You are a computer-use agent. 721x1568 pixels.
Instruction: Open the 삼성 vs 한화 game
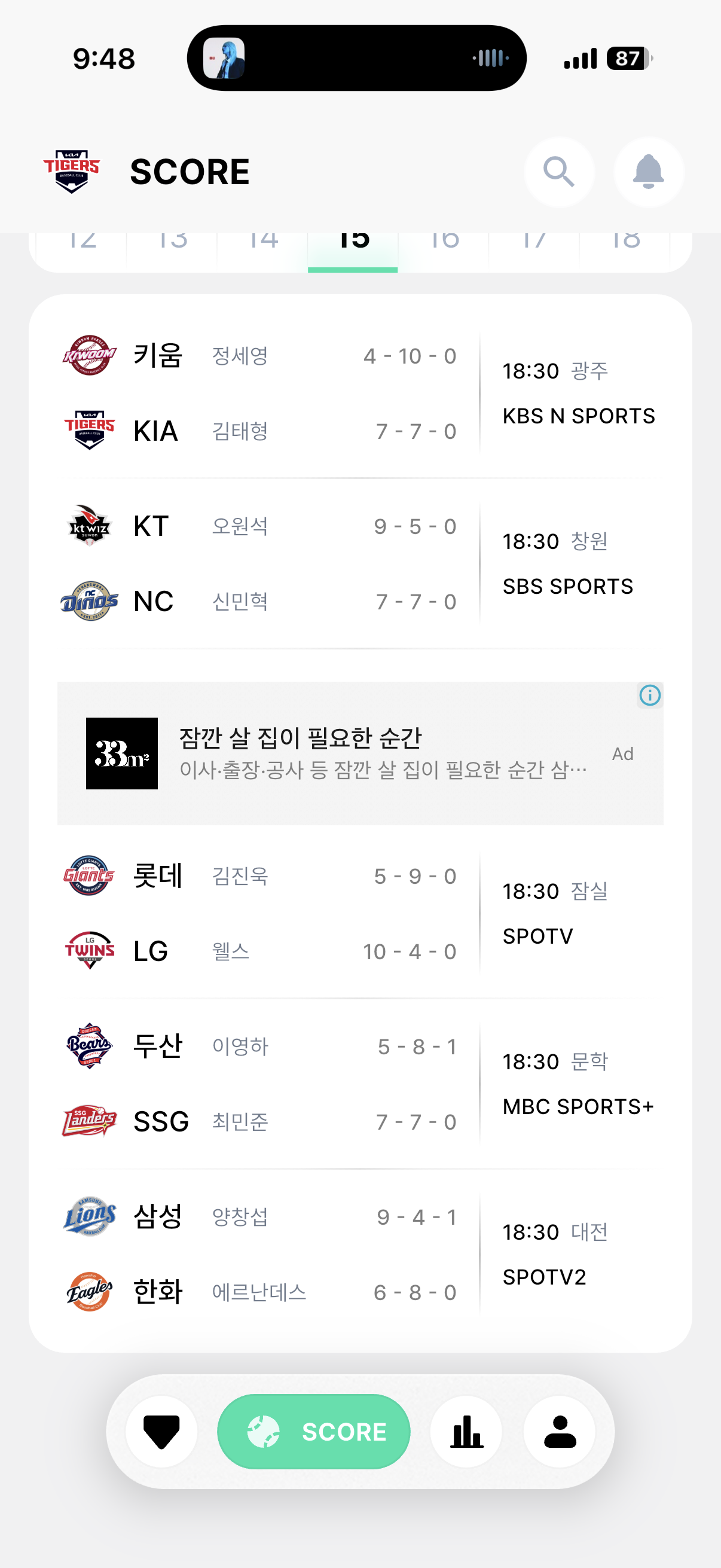[x=359, y=1255]
